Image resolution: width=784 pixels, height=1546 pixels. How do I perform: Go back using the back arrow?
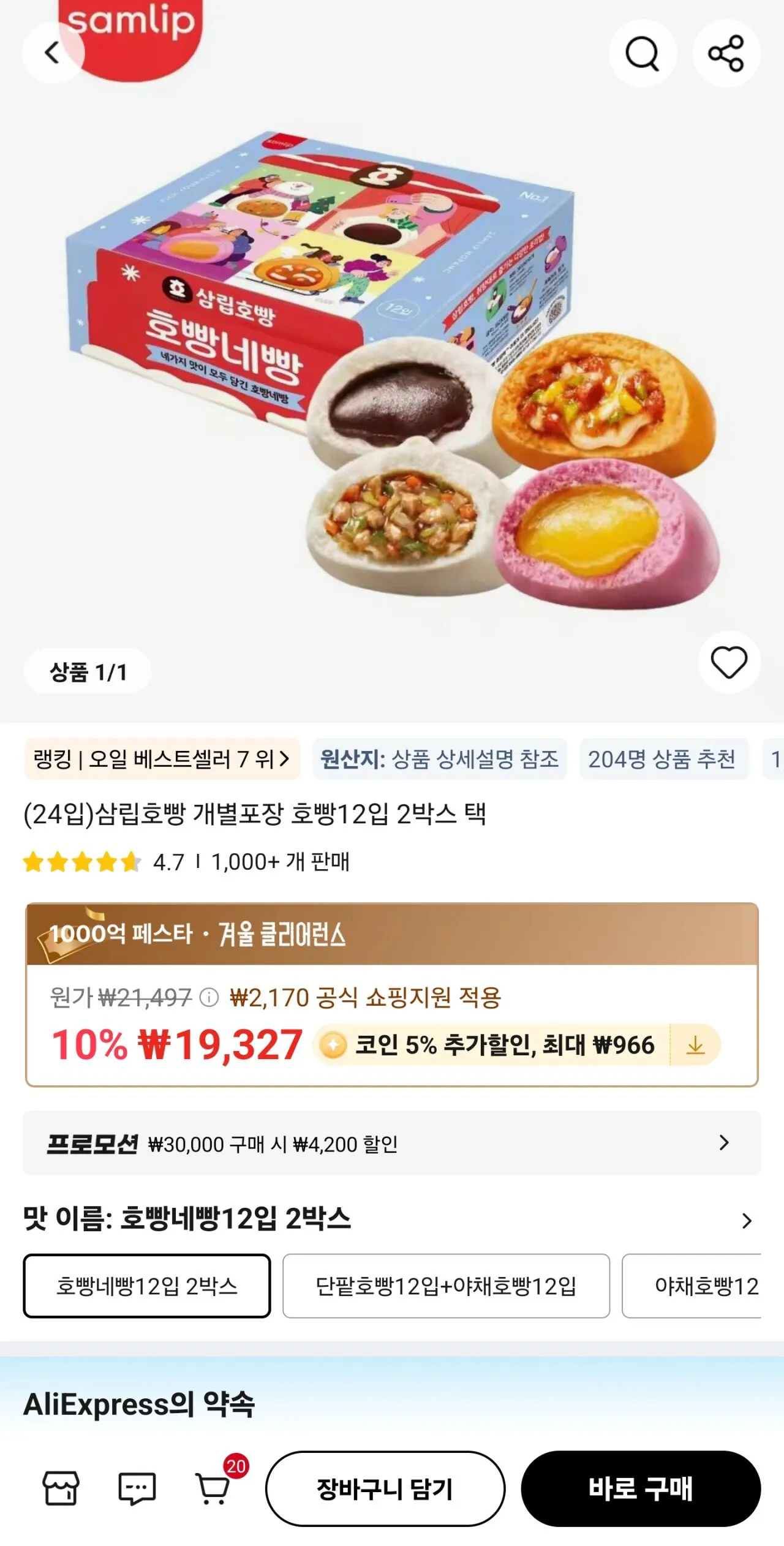(x=53, y=53)
